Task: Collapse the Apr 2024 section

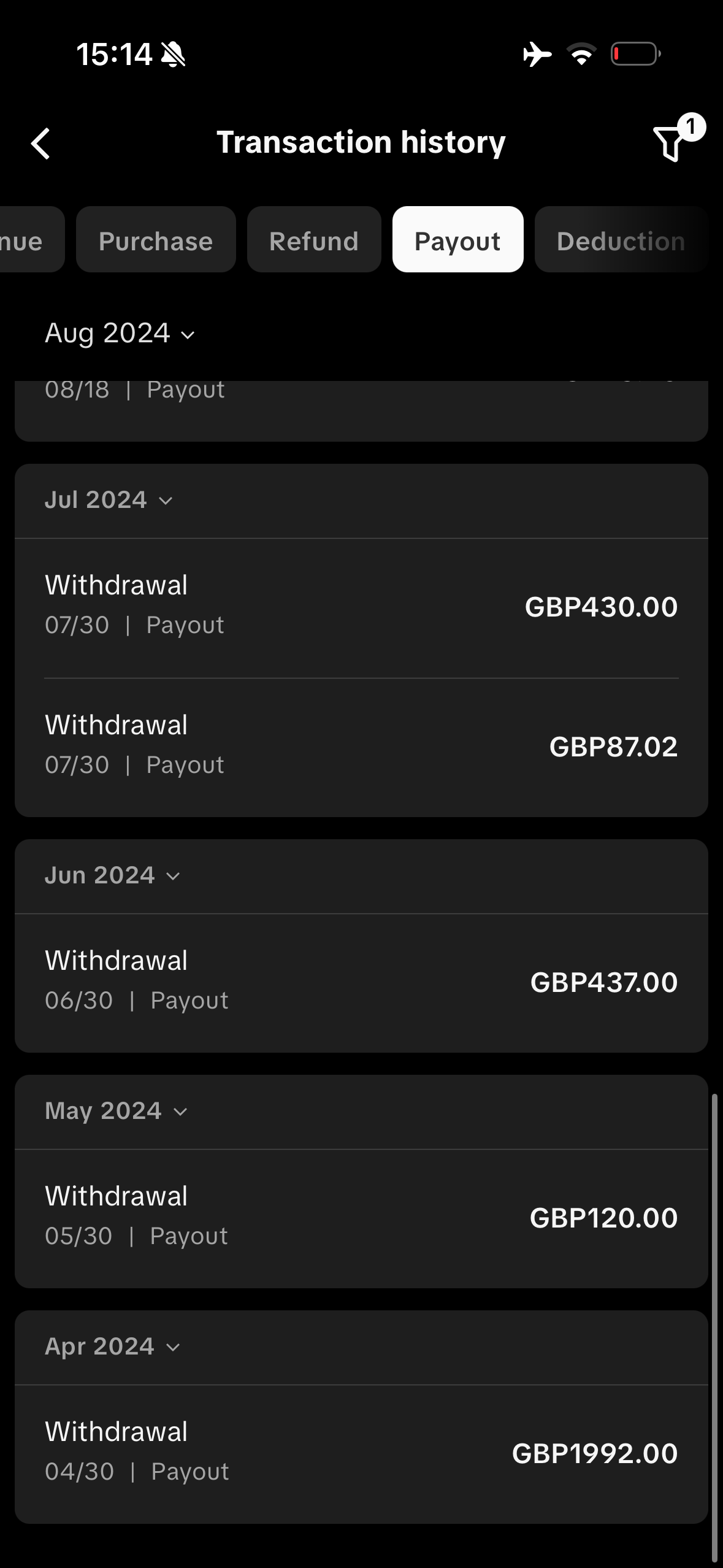Action: coord(112,1347)
